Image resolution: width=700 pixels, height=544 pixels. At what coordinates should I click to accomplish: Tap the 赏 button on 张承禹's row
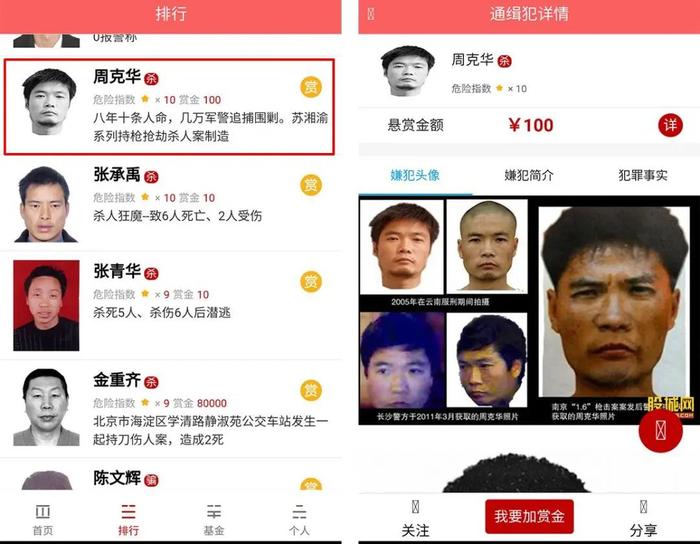click(x=311, y=184)
